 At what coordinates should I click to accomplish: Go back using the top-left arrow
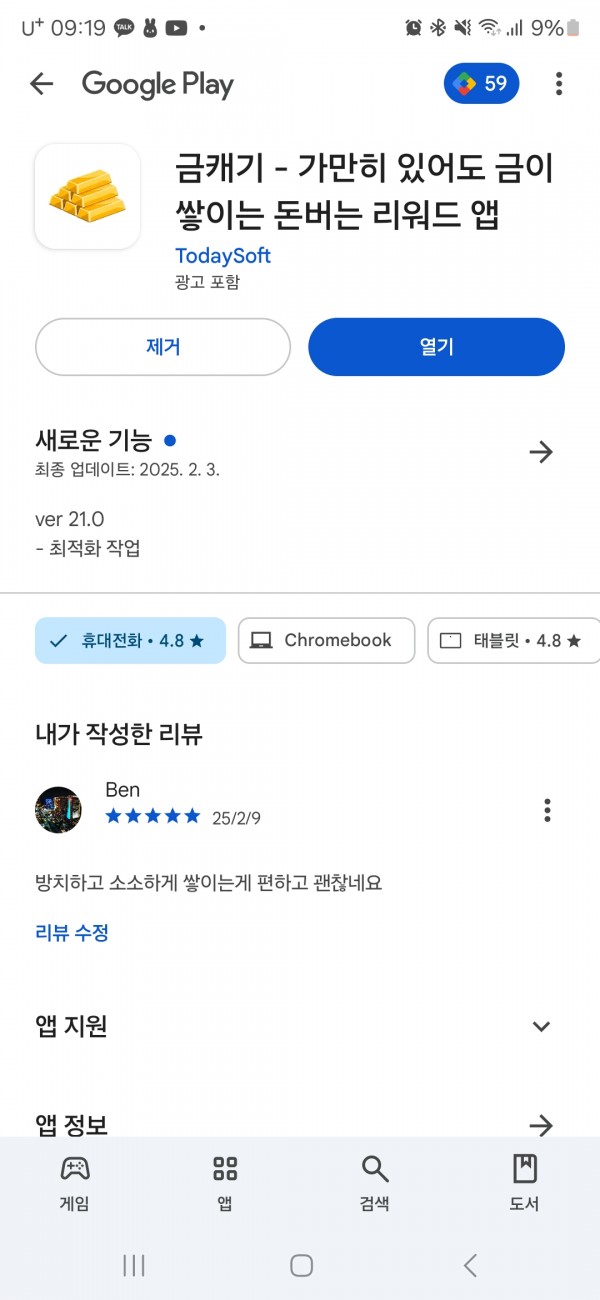(41, 84)
